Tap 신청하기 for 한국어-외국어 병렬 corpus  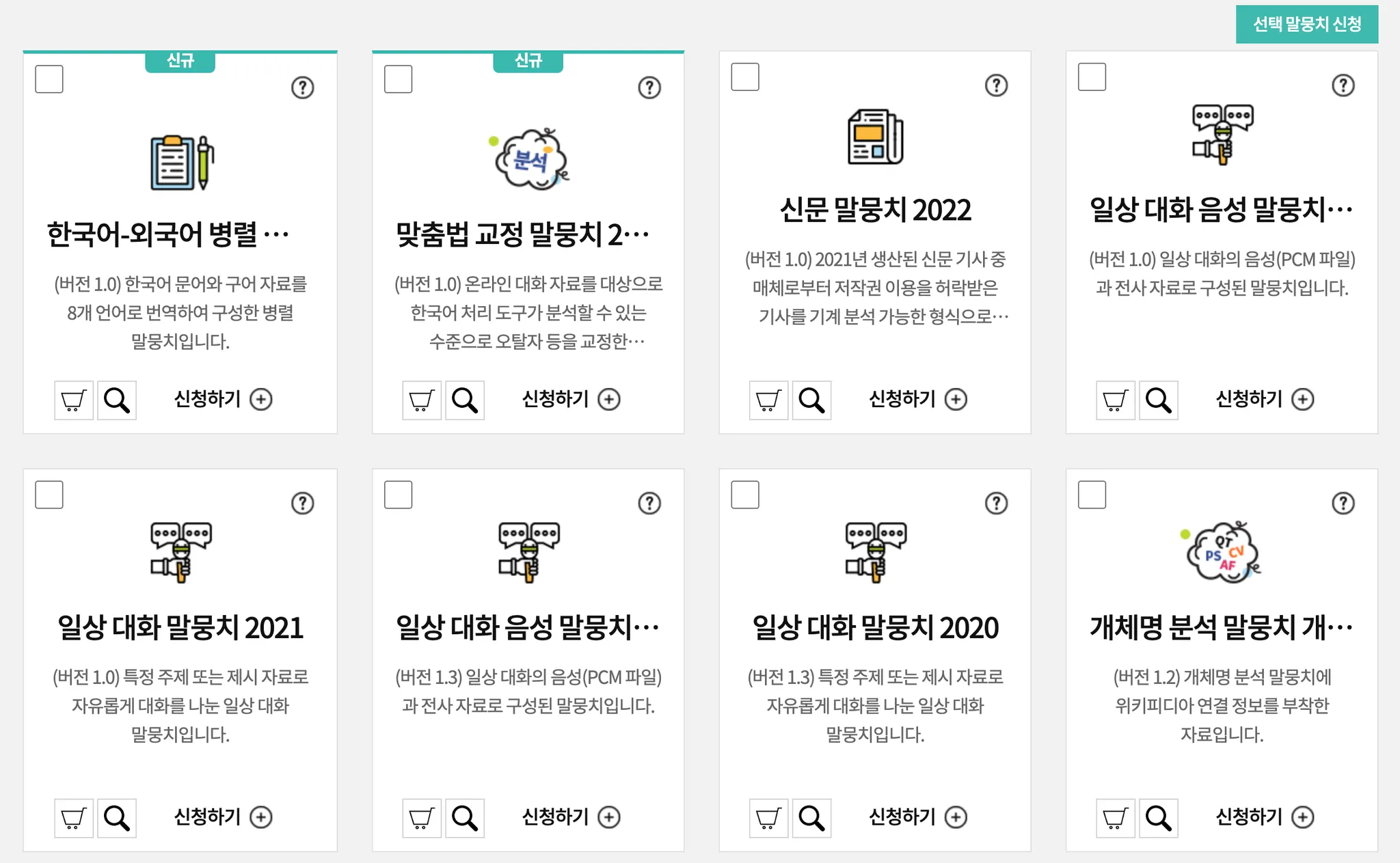point(223,399)
